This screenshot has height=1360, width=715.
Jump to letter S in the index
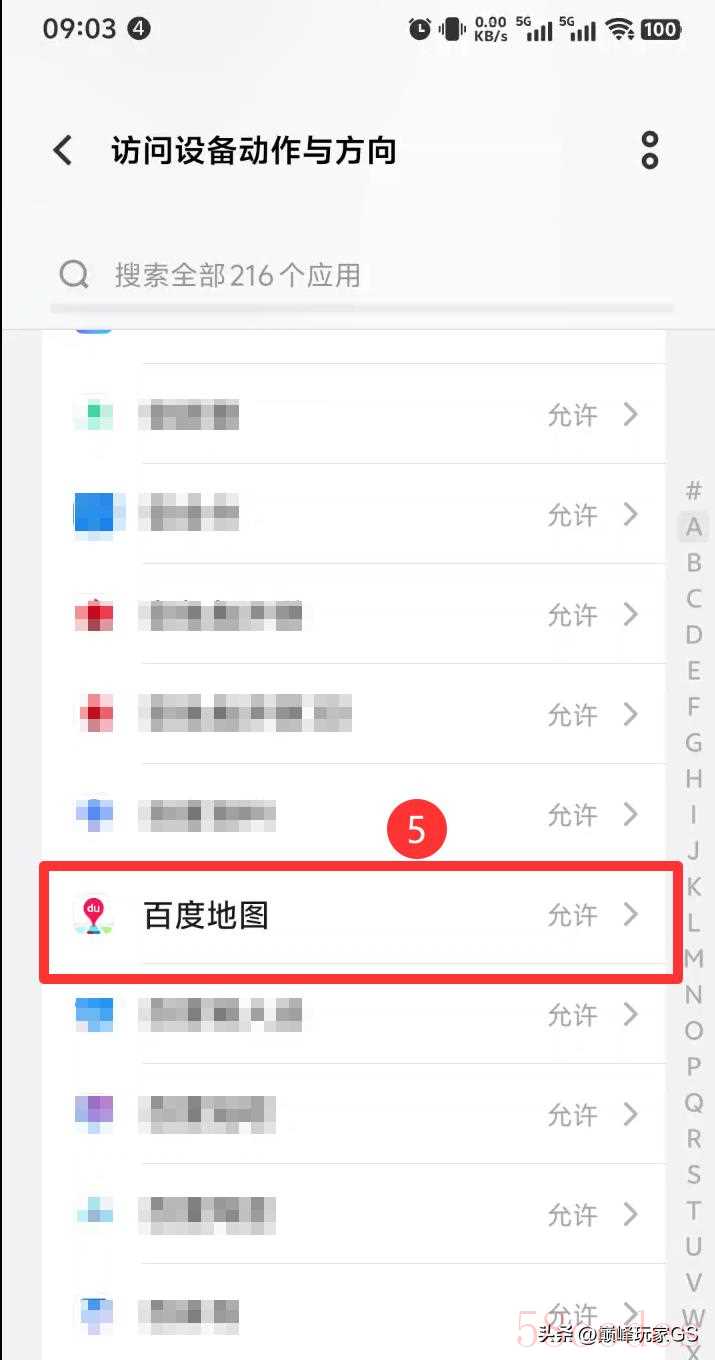693,1175
